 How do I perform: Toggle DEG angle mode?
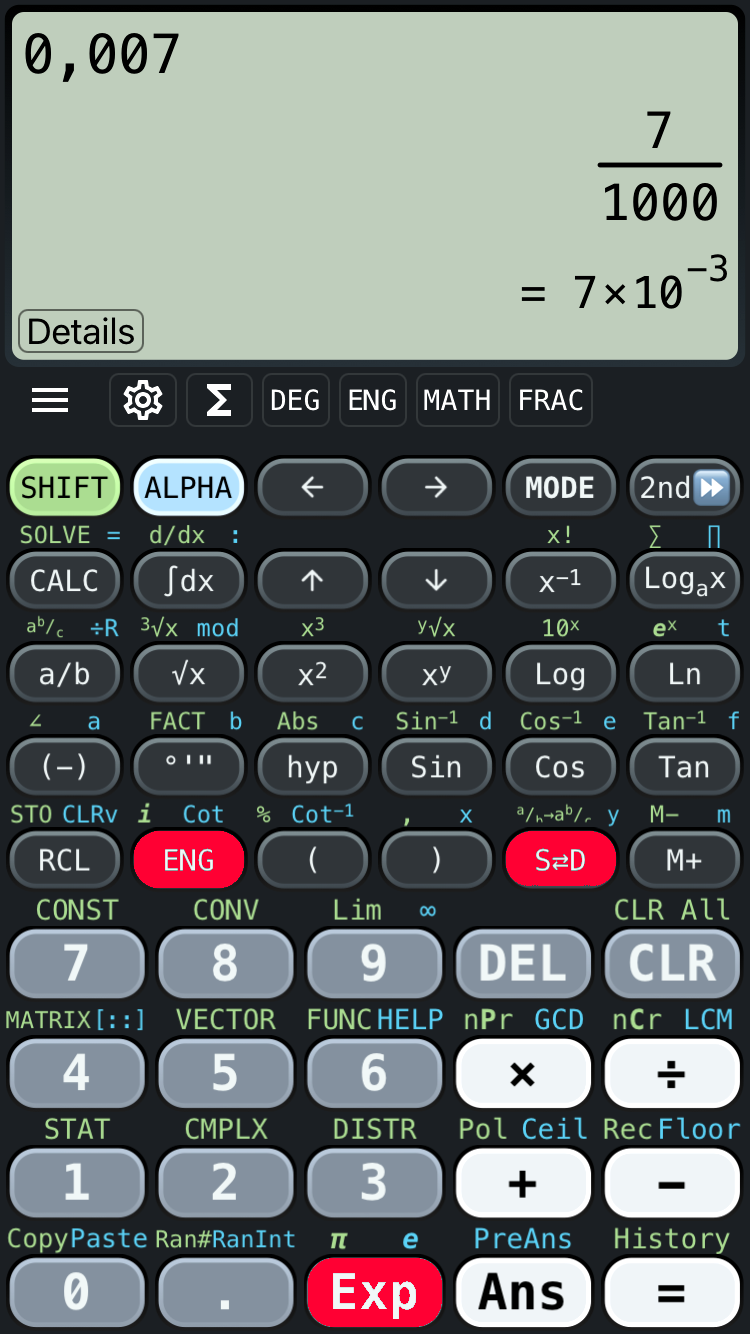[295, 399]
